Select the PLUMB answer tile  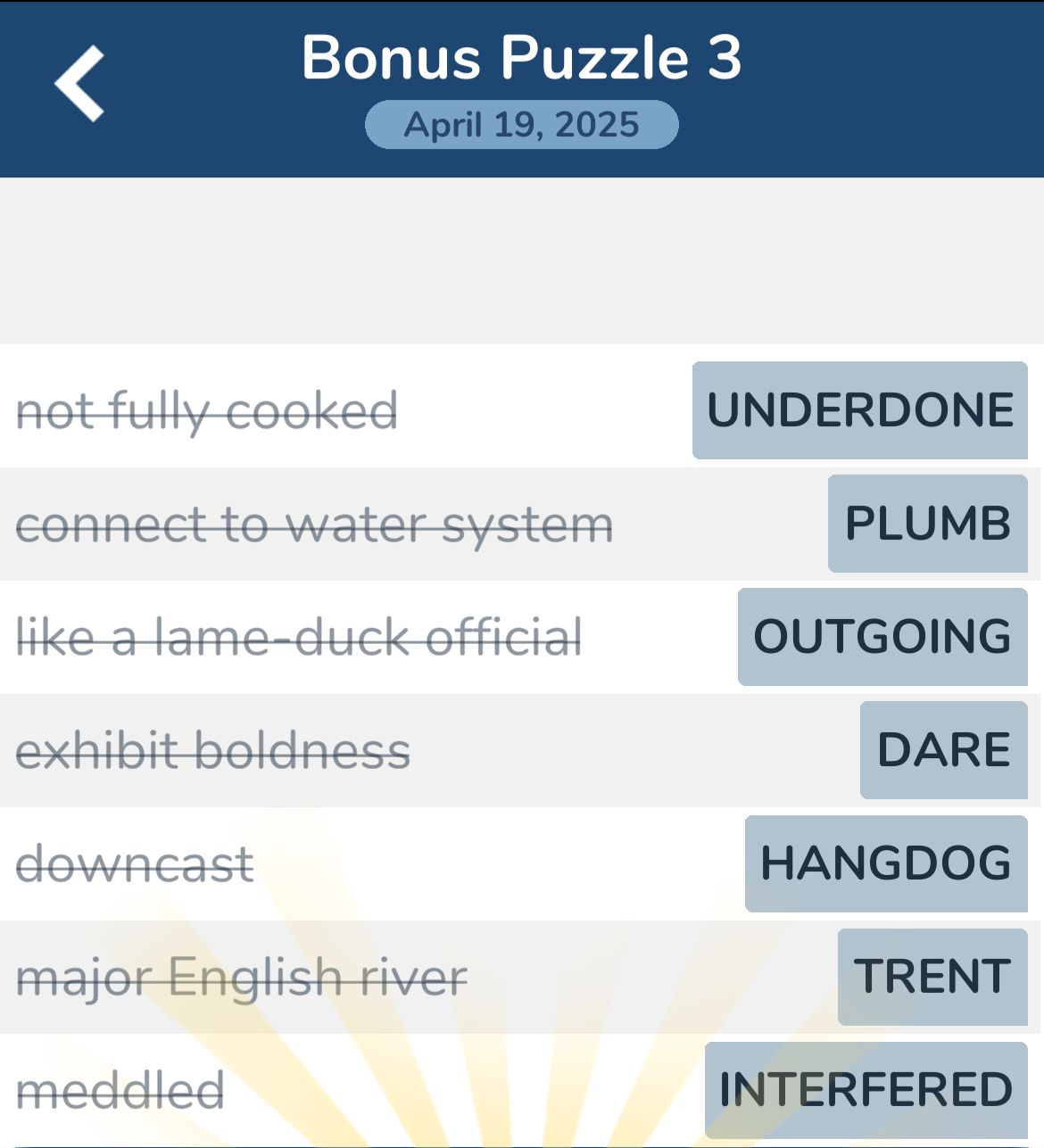click(x=926, y=524)
